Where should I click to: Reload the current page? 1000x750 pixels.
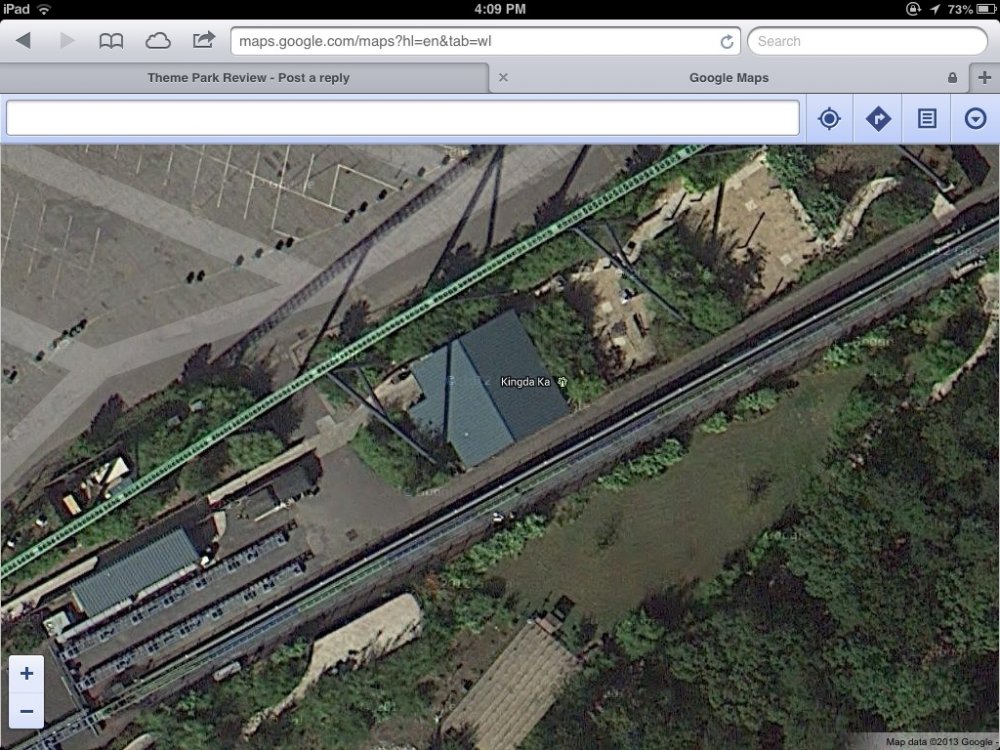click(x=727, y=42)
